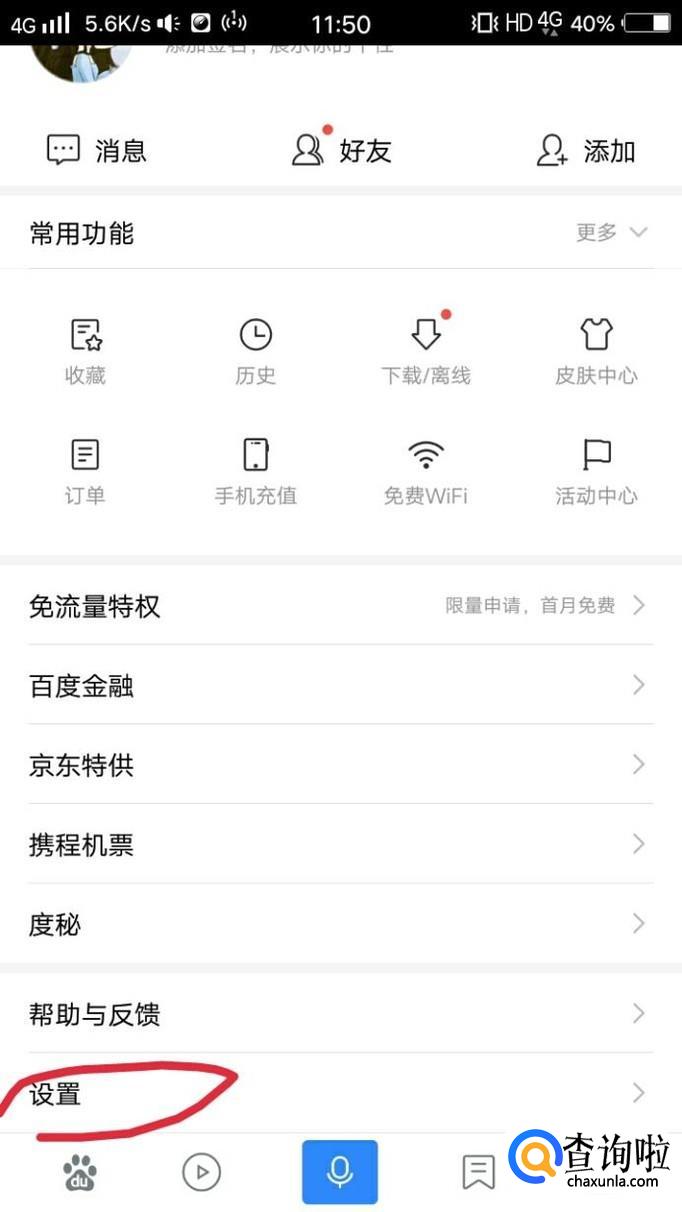
Task: Open 收藏 favorites
Action: (85, 351)
